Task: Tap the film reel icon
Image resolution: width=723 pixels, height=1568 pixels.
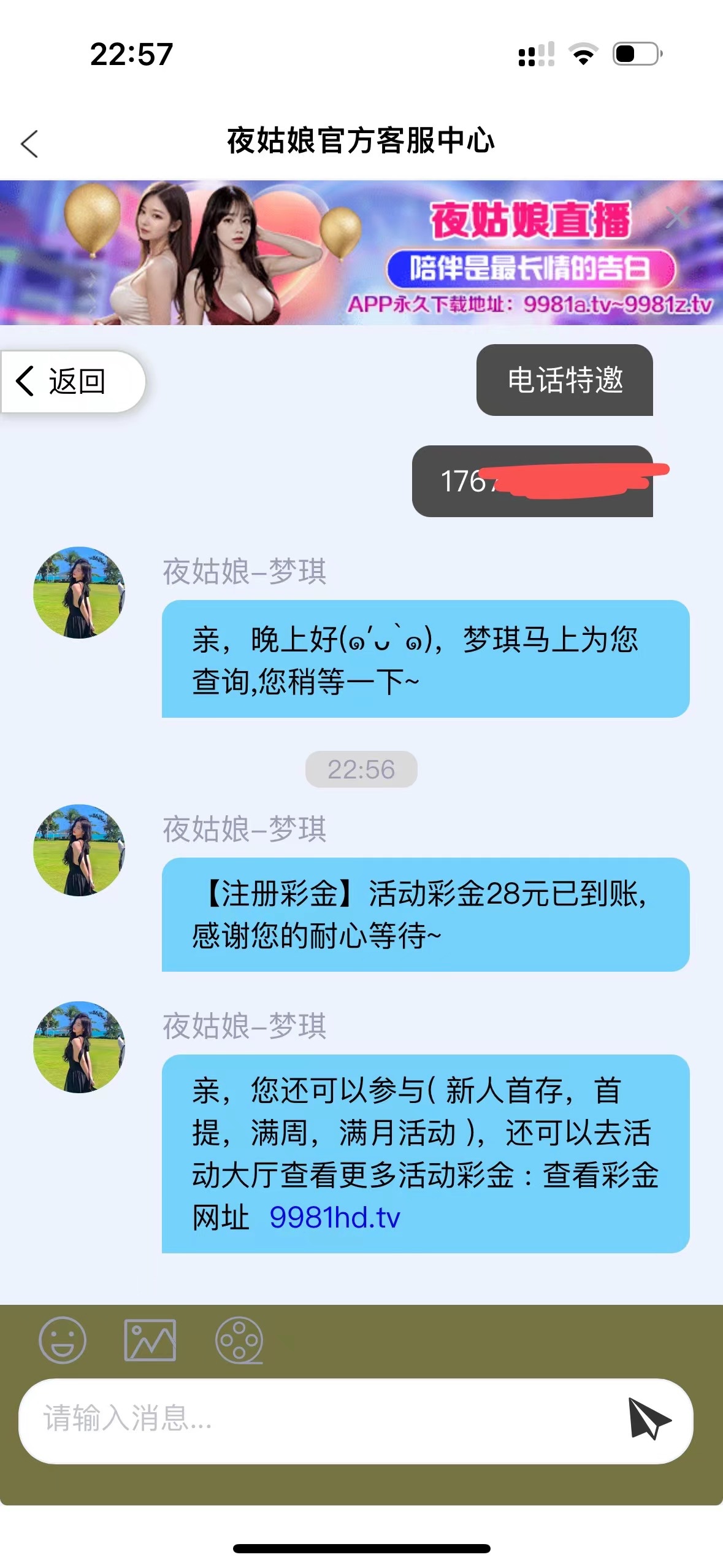Action: coord(239,1340)
